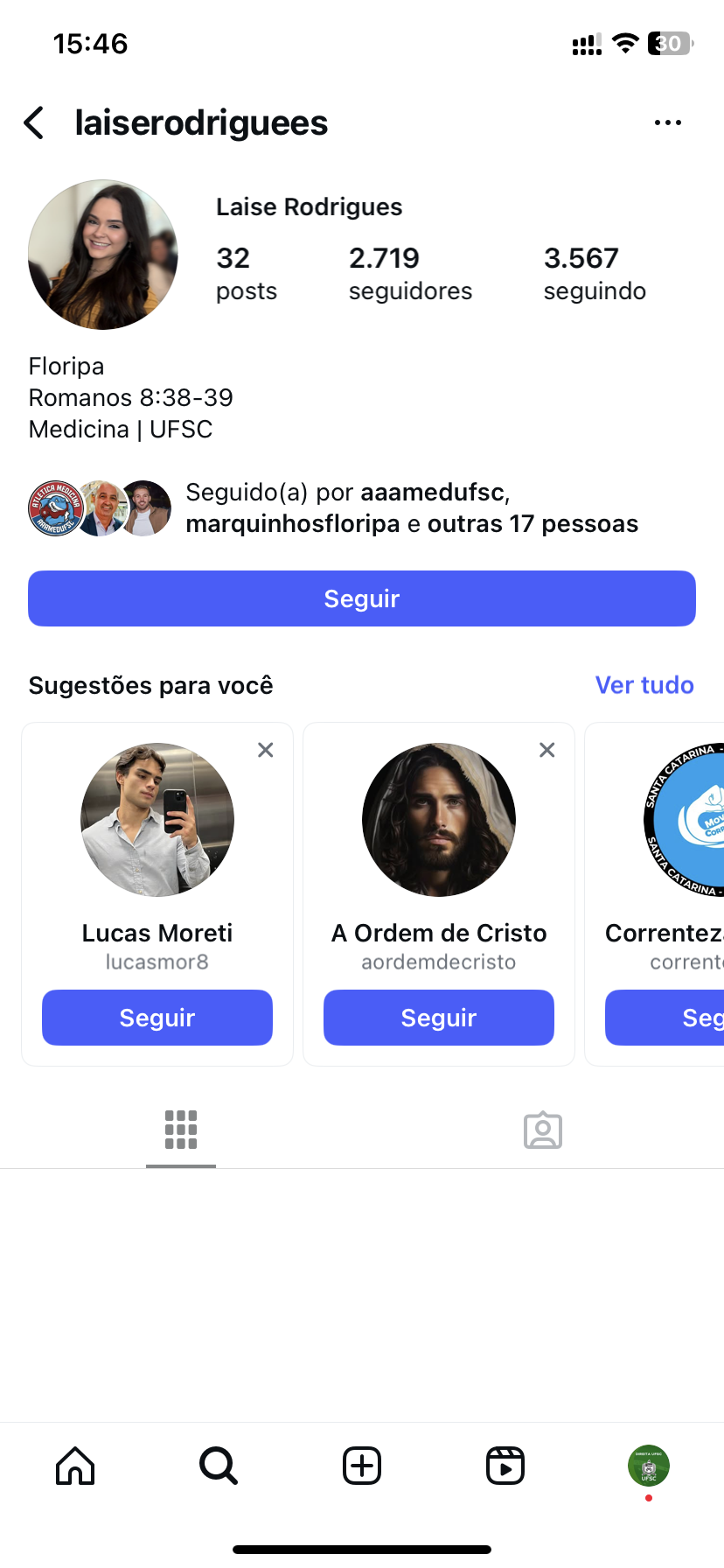This screenshot has height=1568, width=724.
Task: Open the 2.719 seguidores list
Action: (x=409, y=273)
